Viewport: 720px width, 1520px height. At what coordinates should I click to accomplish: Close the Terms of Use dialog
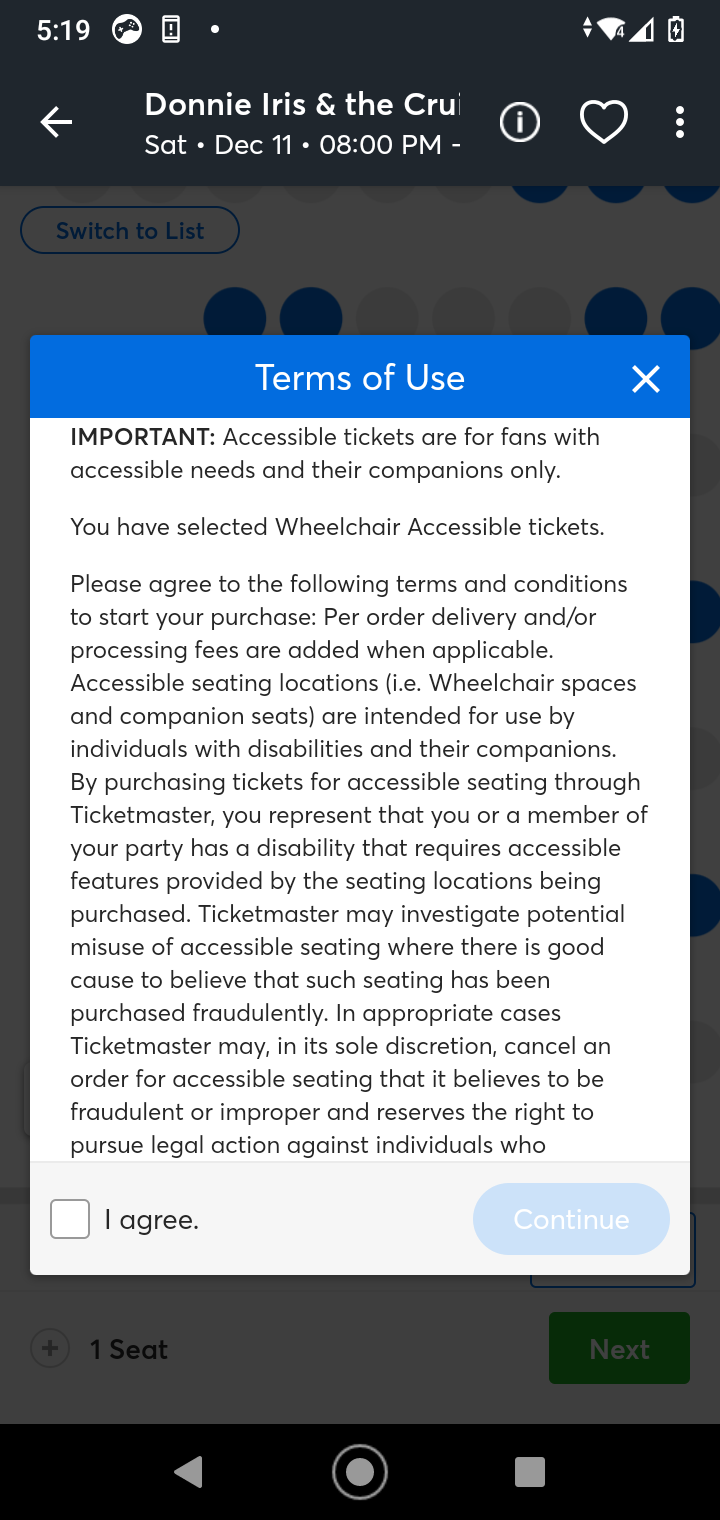(646, 379)
